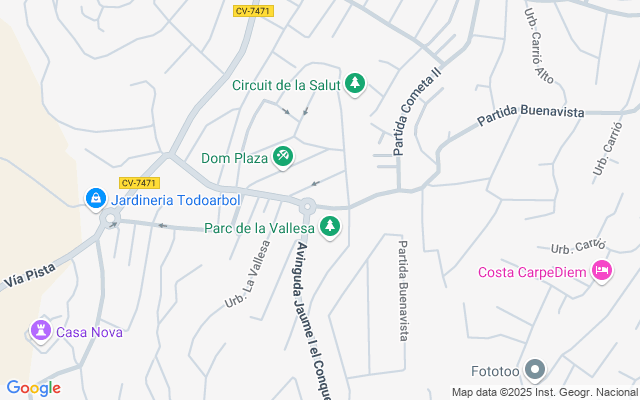Open the Parc de la Vallesa marker
The image size is (640, 400).
(x=331, y=228)
